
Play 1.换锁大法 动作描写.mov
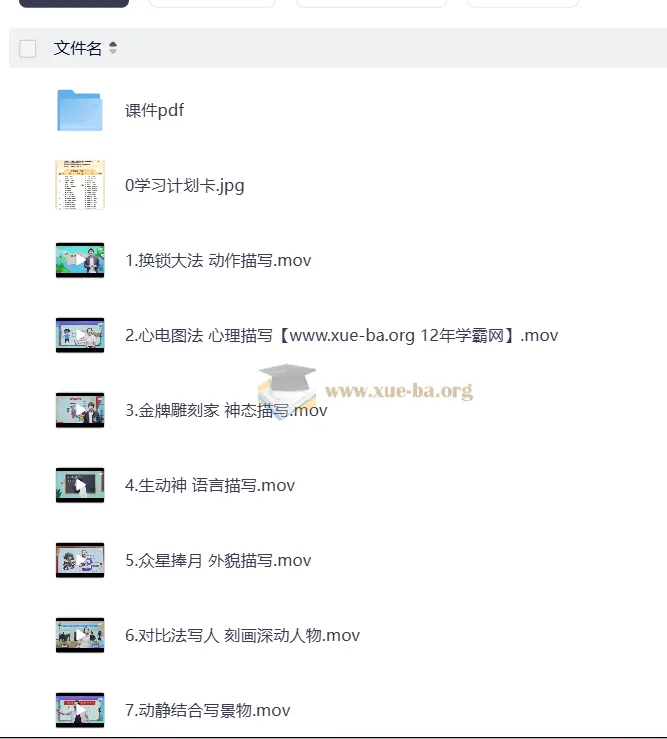point(217,260)
